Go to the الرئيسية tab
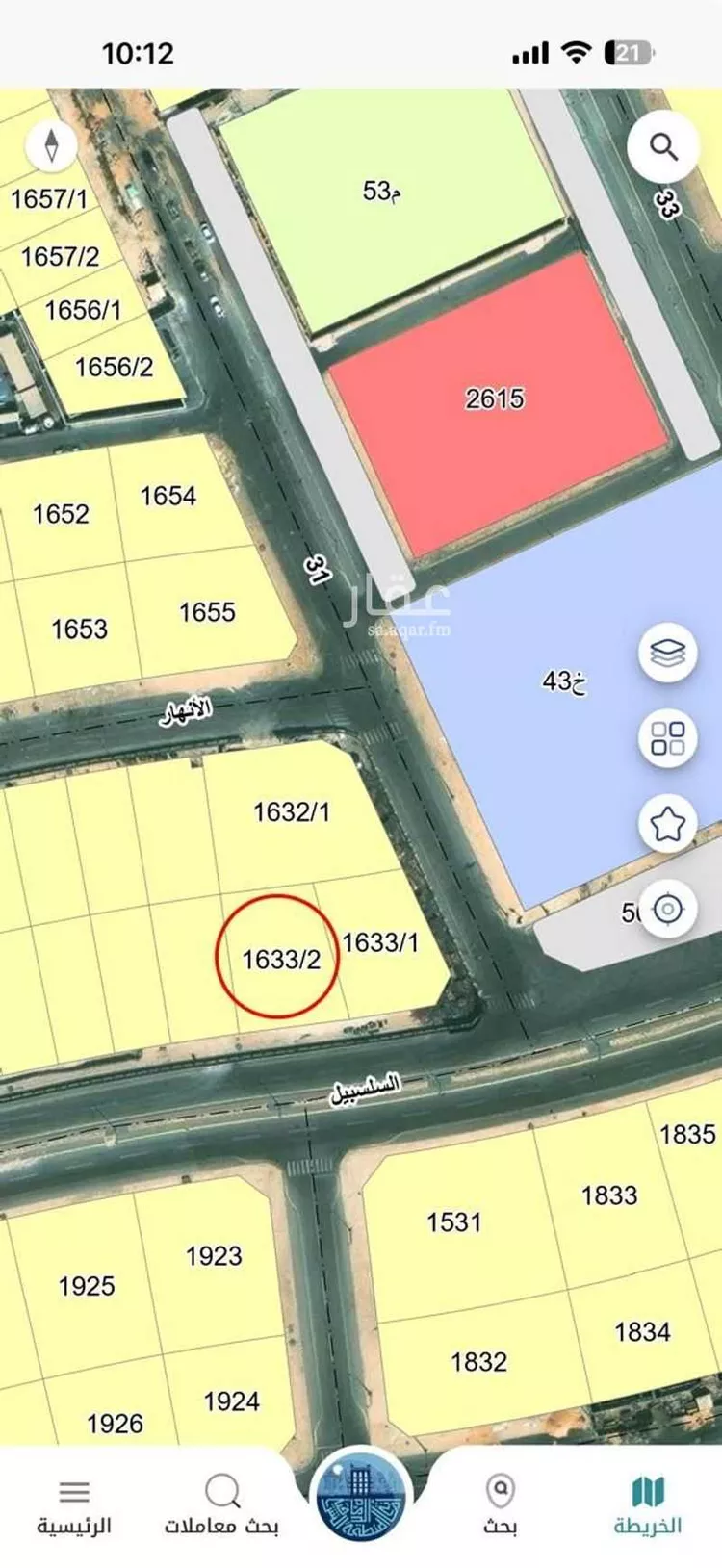 tap(74, 1506)
